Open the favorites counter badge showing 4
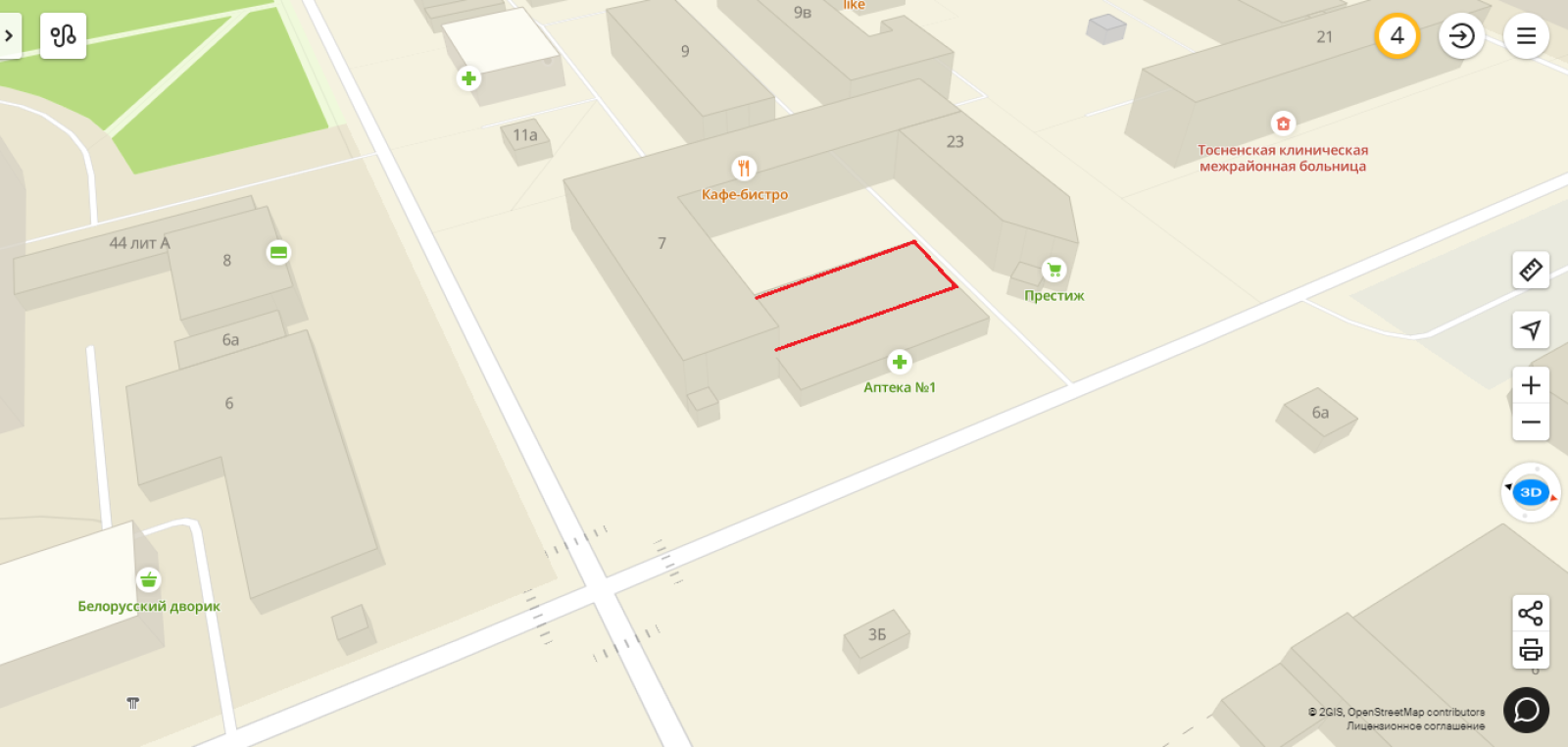This screenshot has height=747, width=1568. point(1396,36)
